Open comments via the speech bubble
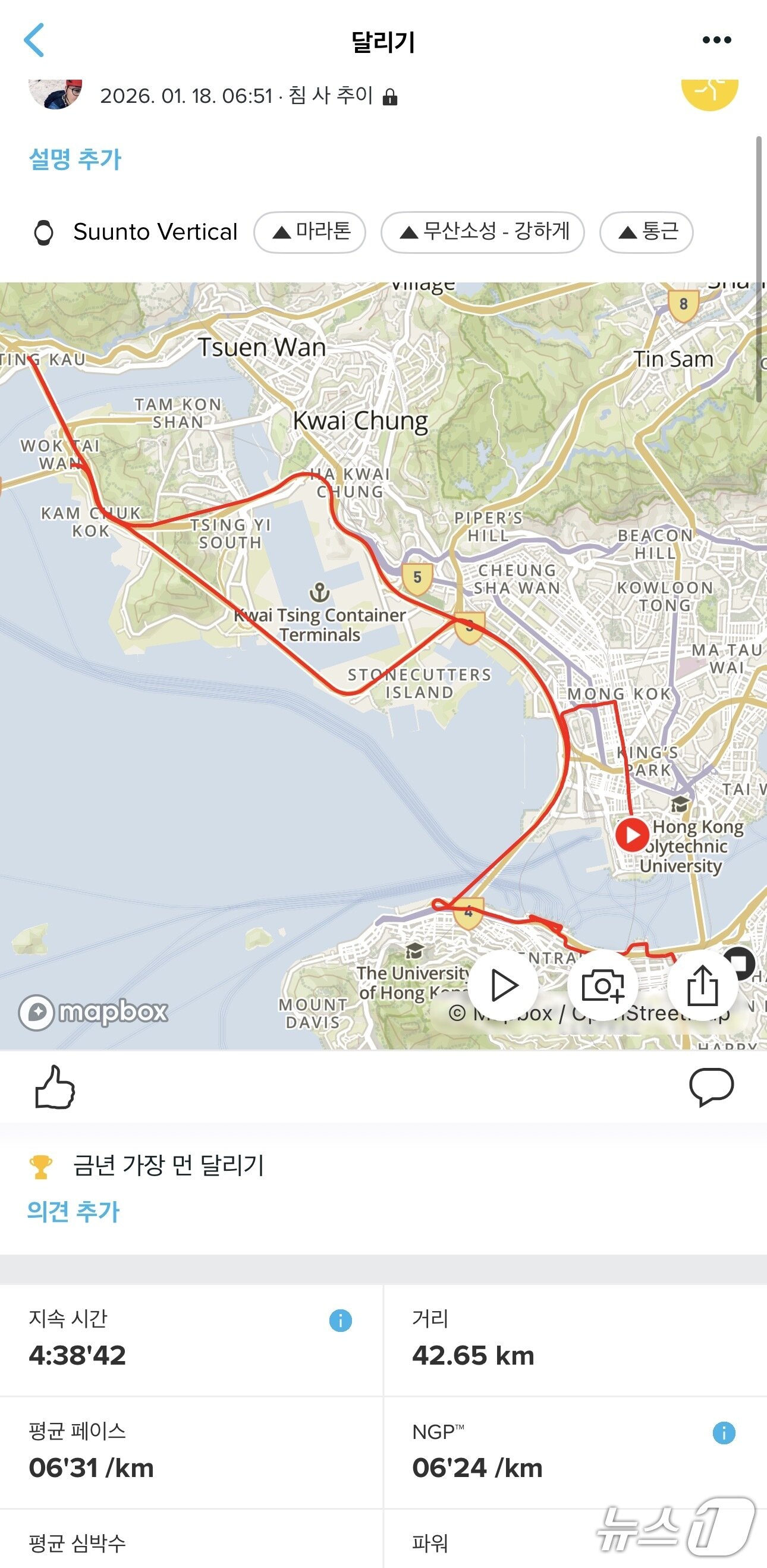This screenshot has height=1568, width=767. point(711,1086)
